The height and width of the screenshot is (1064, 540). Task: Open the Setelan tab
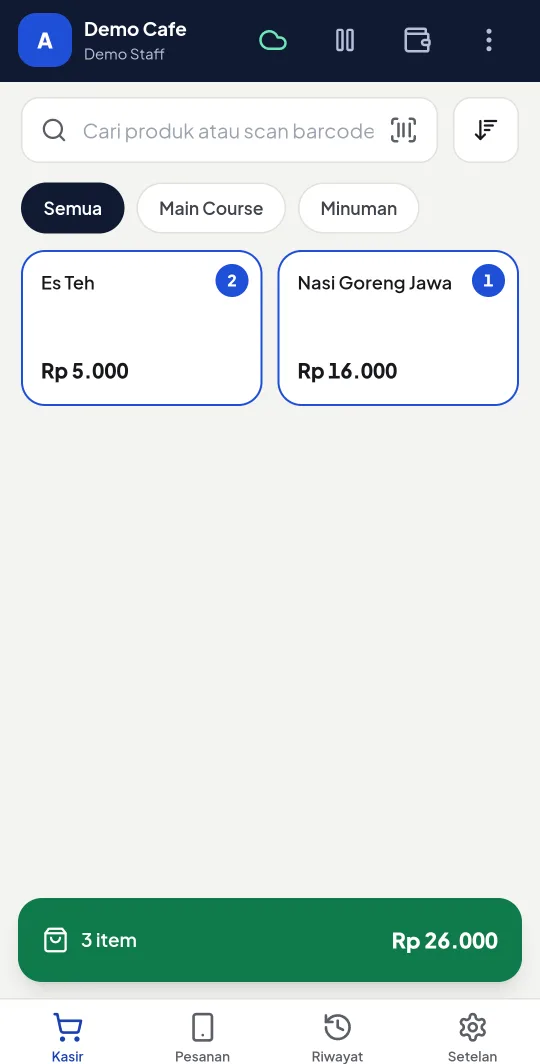coord(472,1037)
